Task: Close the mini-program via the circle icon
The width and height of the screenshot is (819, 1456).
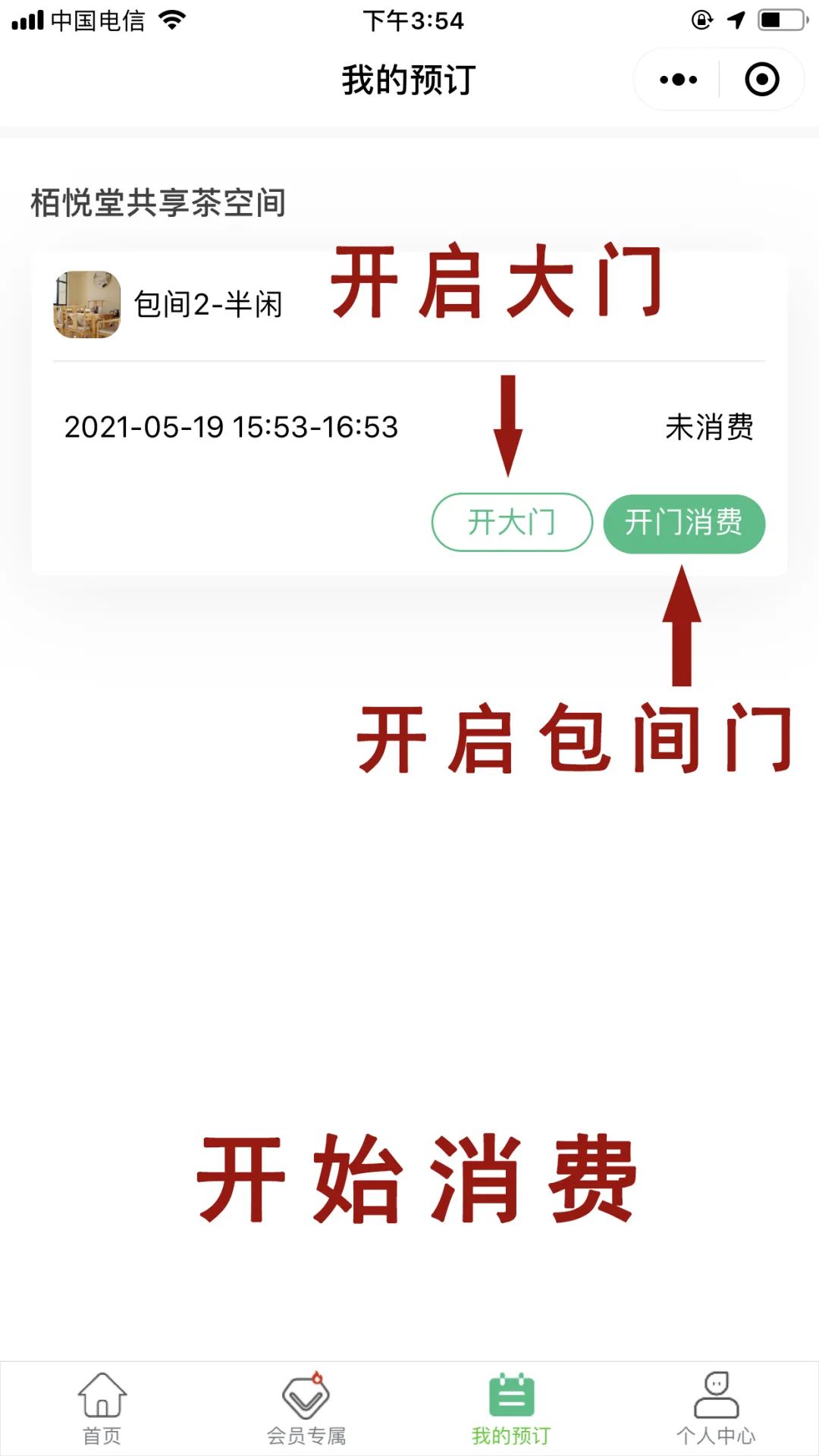Action: (761, 80)
